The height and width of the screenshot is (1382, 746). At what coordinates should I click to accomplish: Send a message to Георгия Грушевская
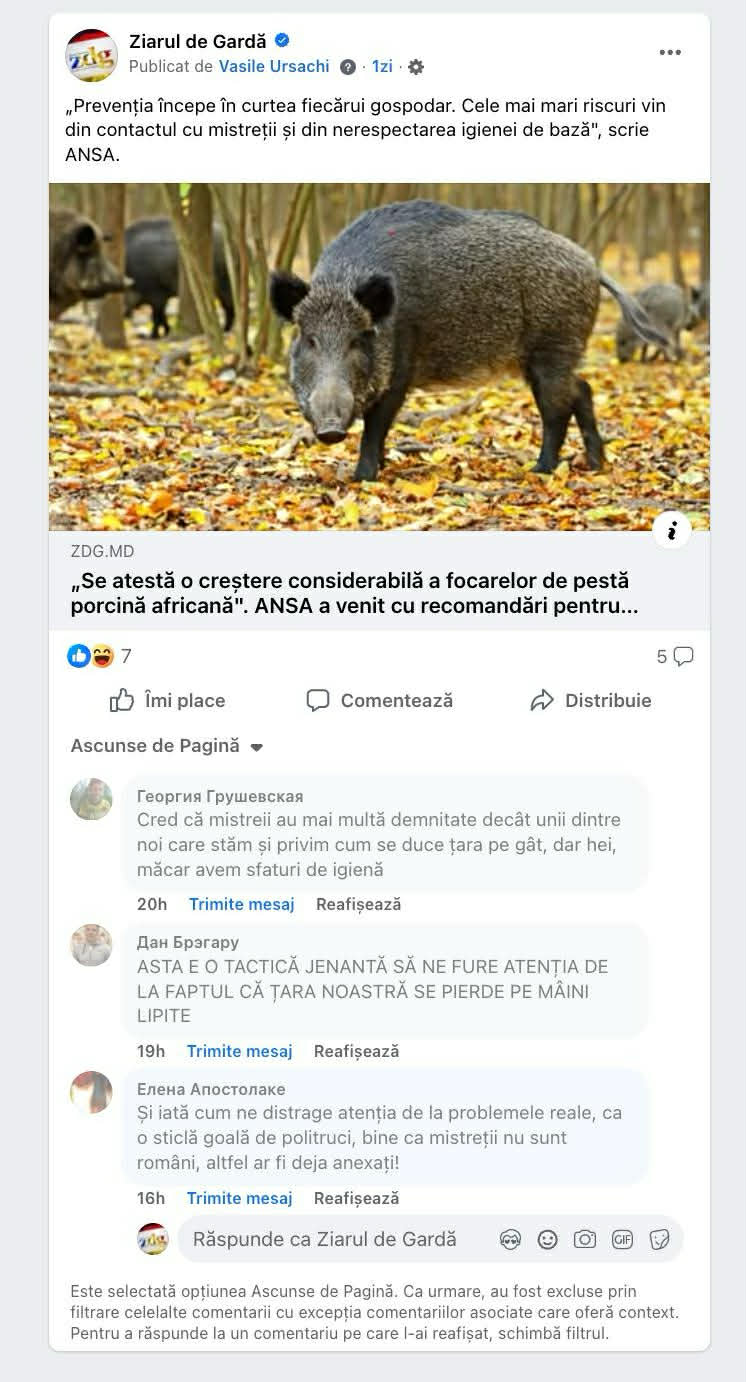[241, 904]
